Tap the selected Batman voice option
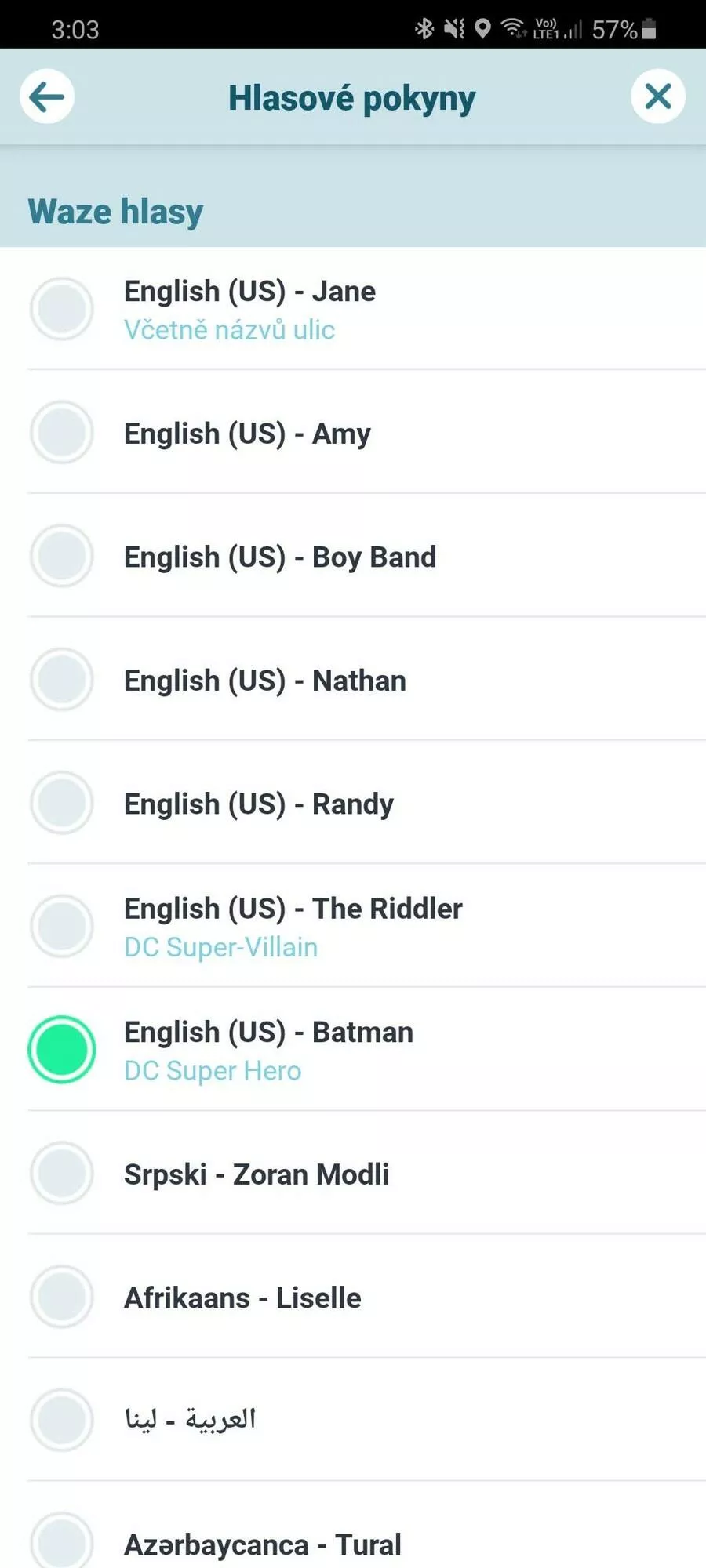706x1568 pixels. [353, 1050]
